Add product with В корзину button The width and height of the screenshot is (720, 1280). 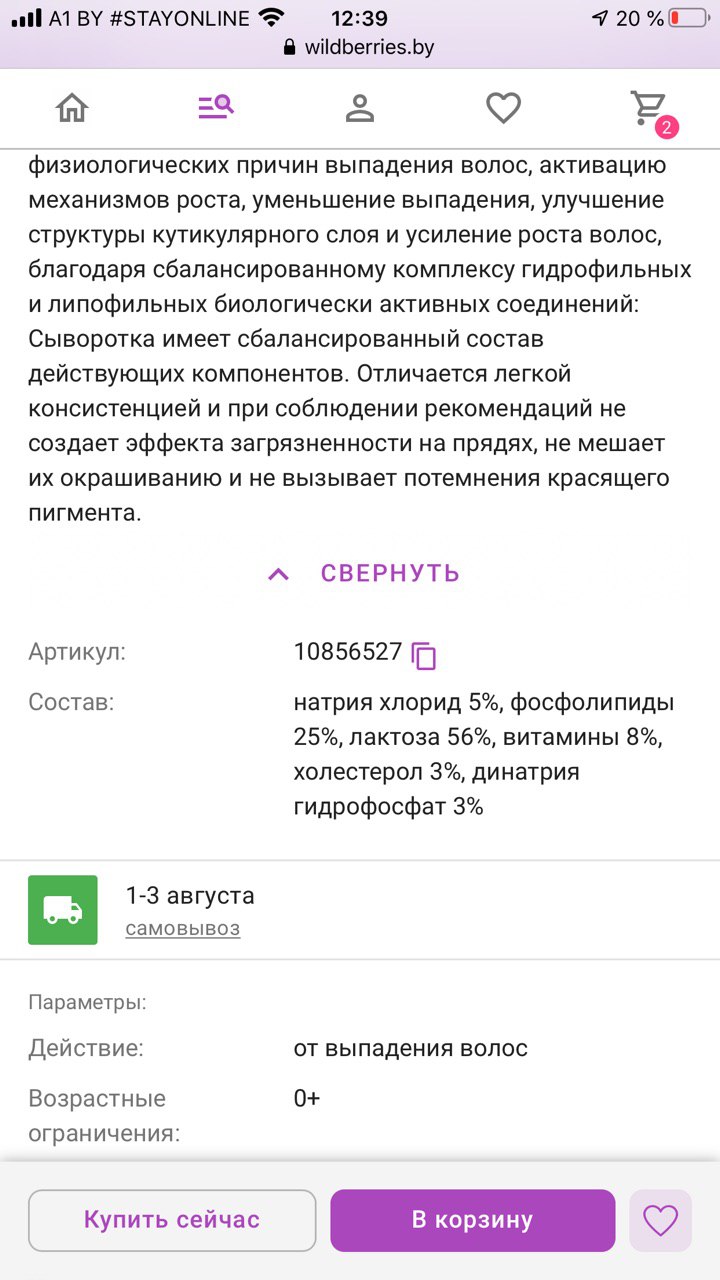point(473,1220)
